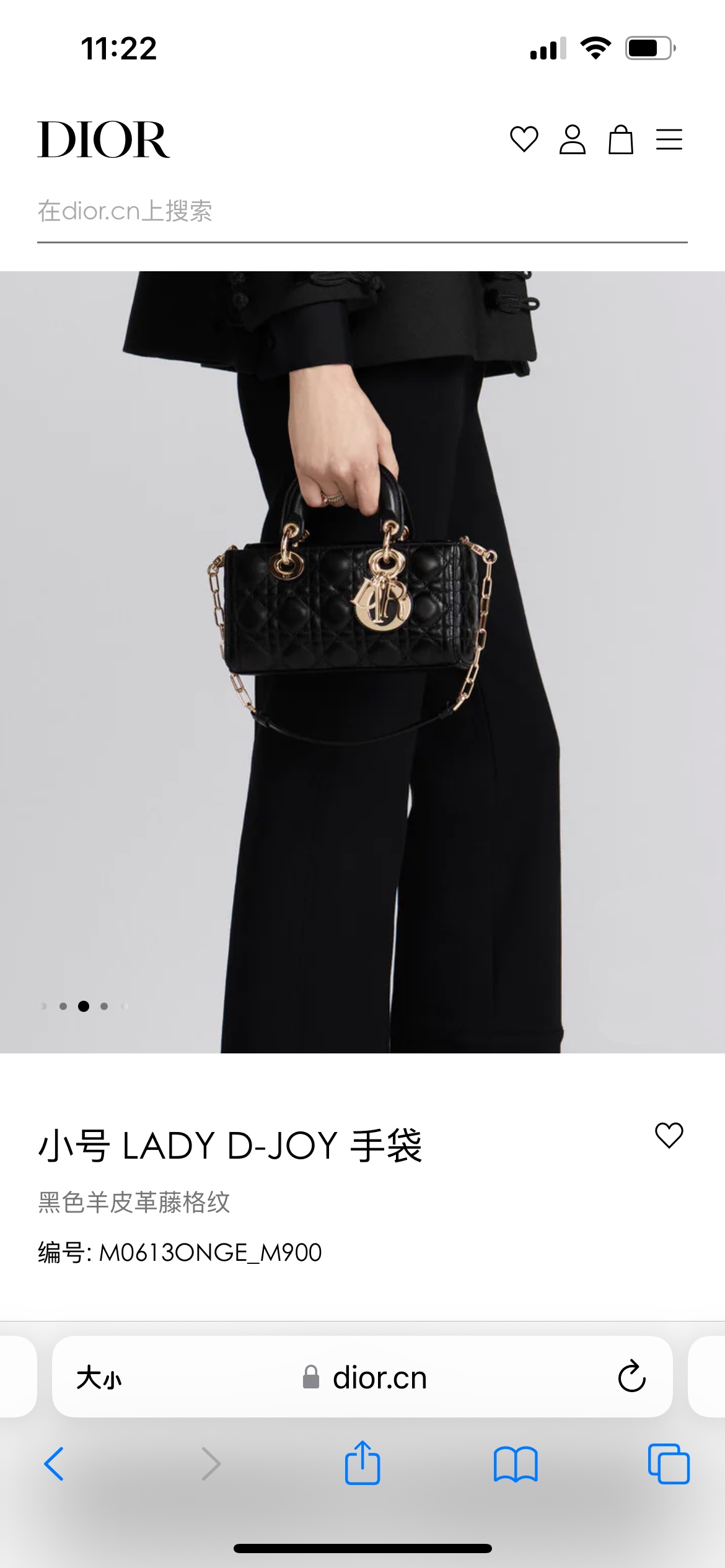Open the account profile icon
Image resolution: width=725 pixels, height=1568 pixels.
coord(572,139)
